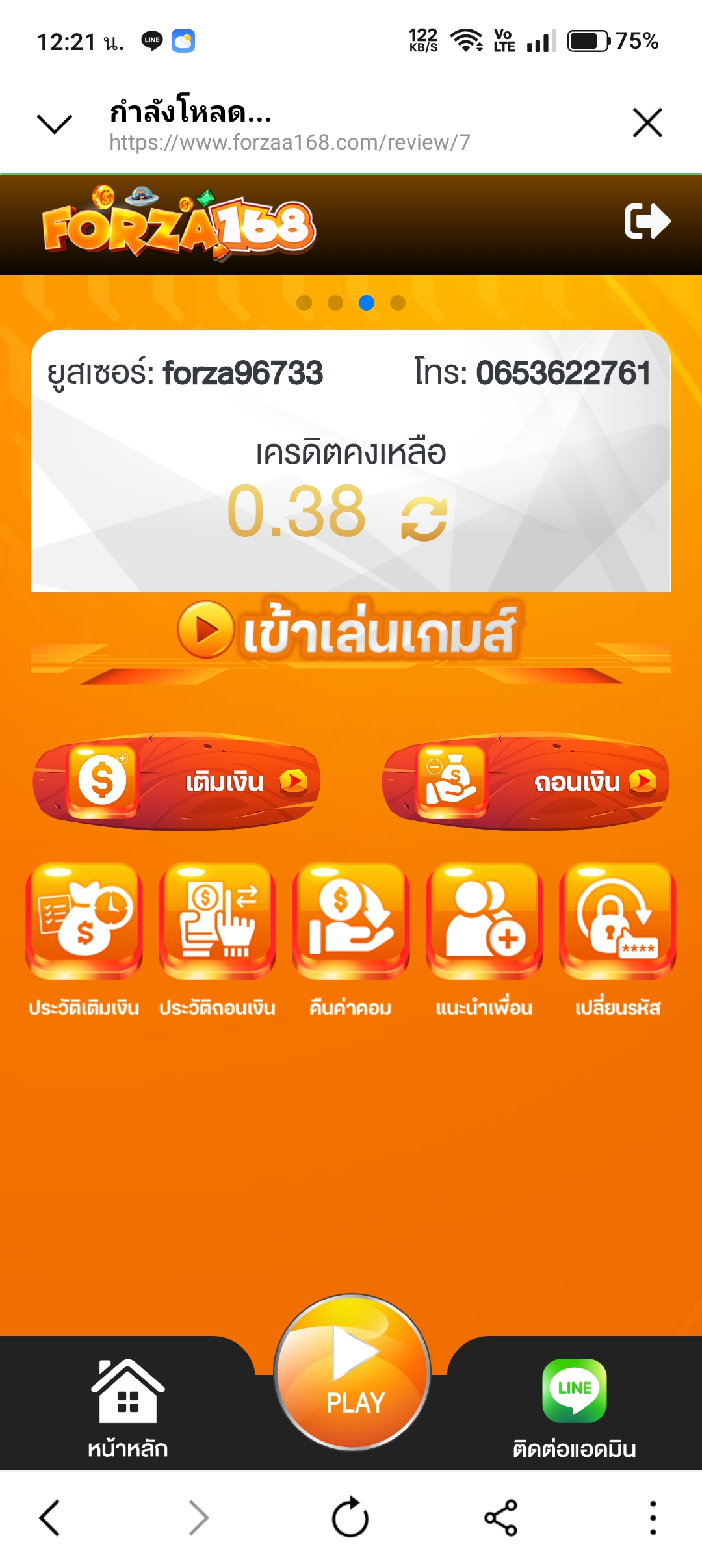Viewport: 702px width, 1568px height.
Task: Tap the logout icon in the header
Action: 647,221
